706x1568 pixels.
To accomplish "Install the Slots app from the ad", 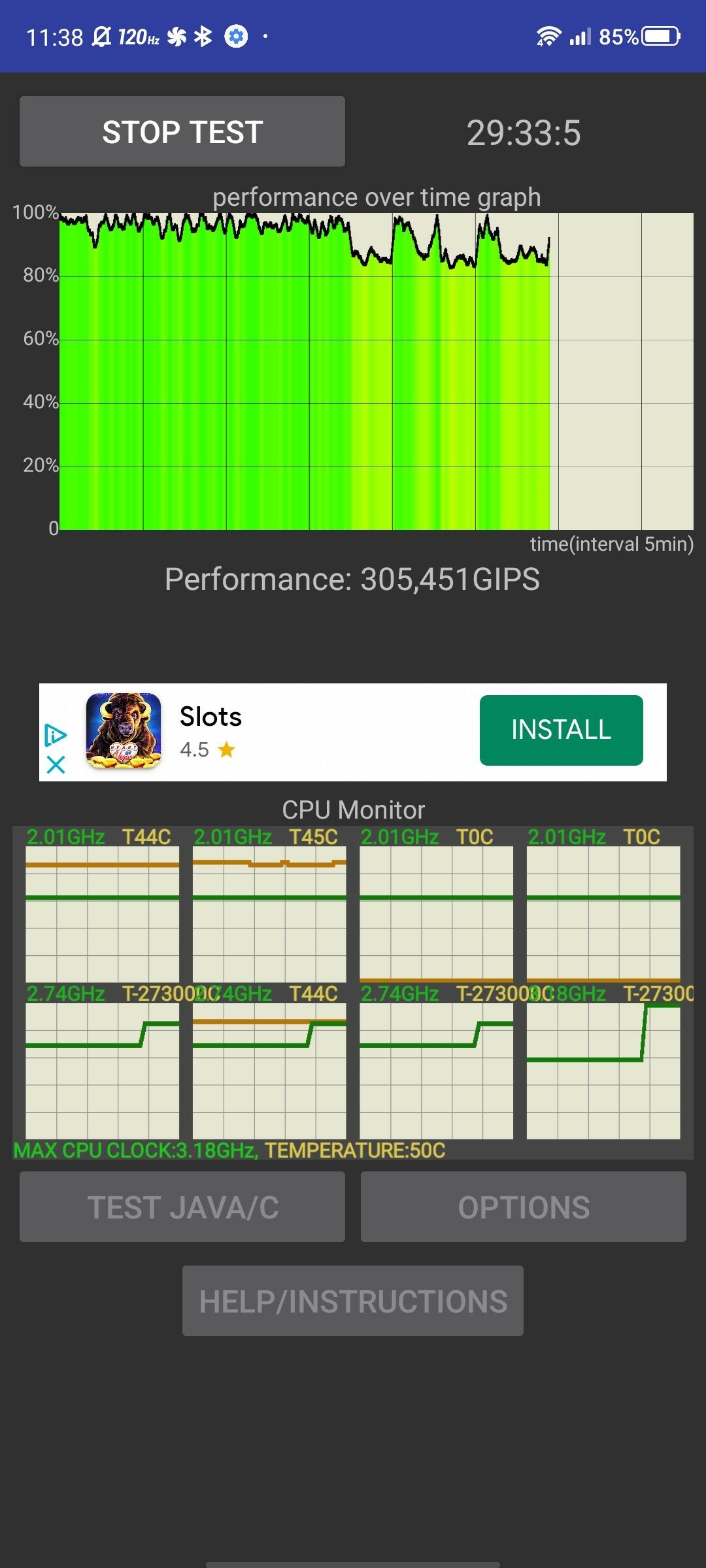I will click(561, 730).
